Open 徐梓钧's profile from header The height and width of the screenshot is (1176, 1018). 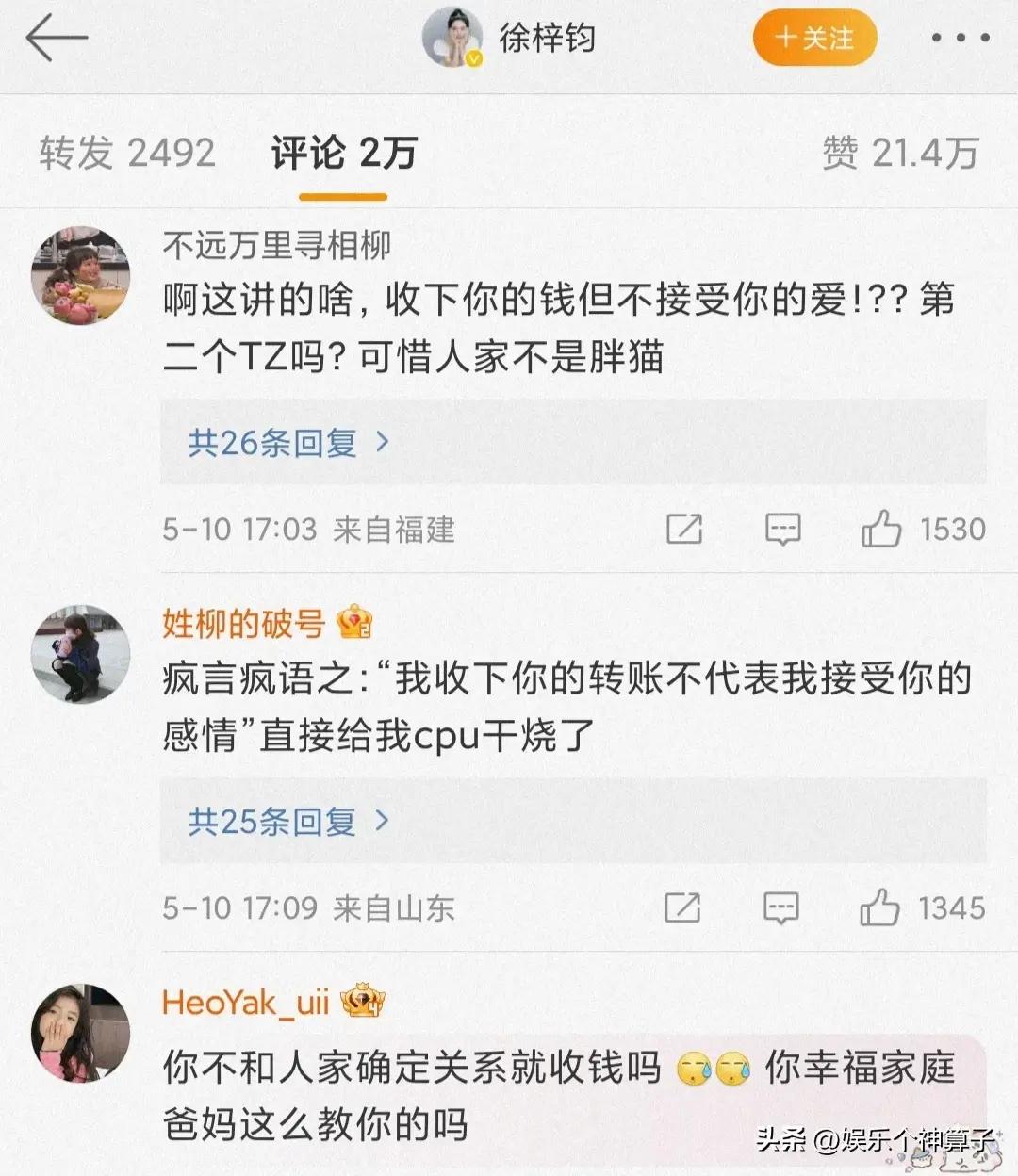click(547, 39)
